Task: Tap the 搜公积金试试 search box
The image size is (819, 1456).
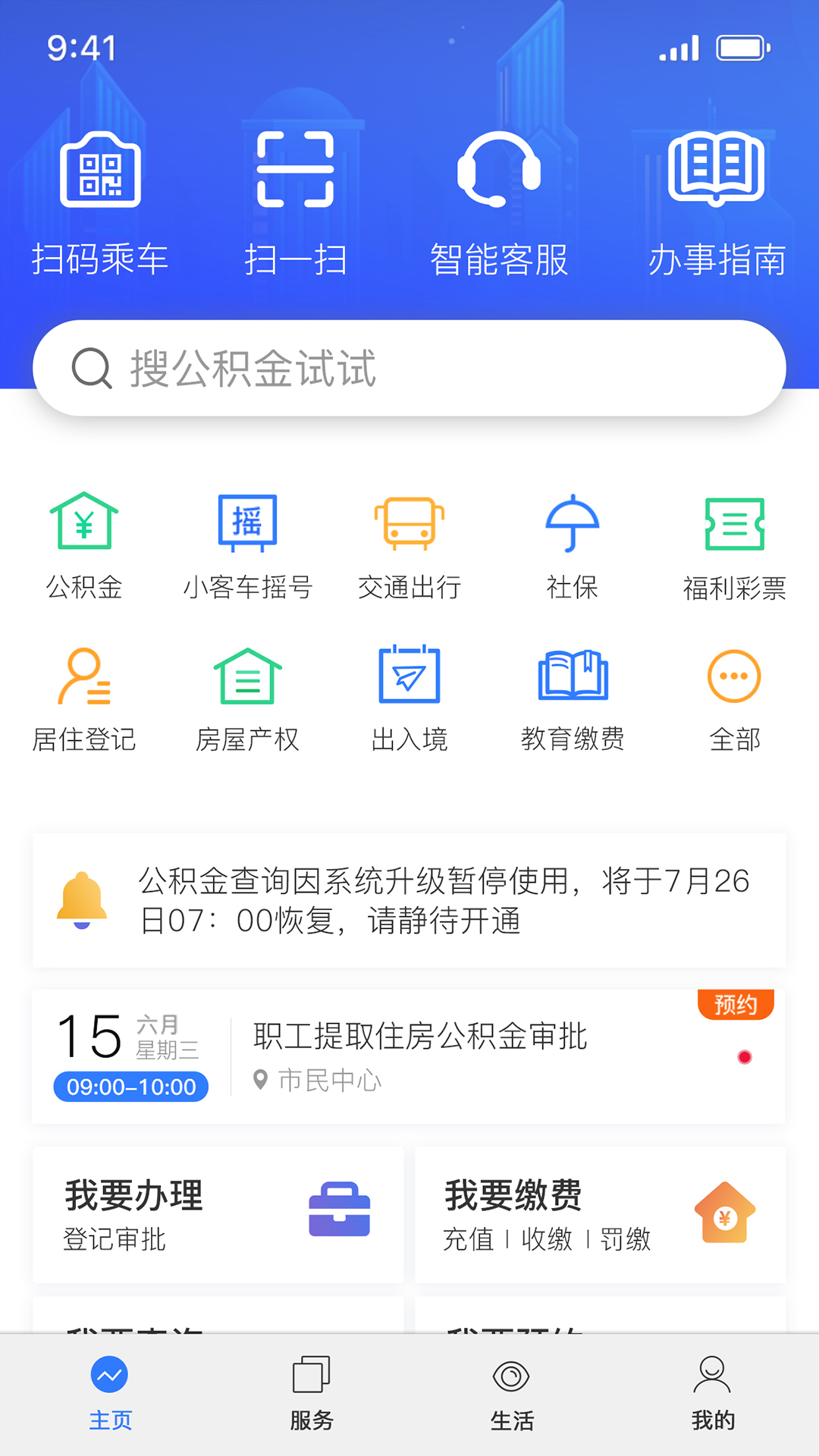Action: pyautogui.click(x=409, y=369)
